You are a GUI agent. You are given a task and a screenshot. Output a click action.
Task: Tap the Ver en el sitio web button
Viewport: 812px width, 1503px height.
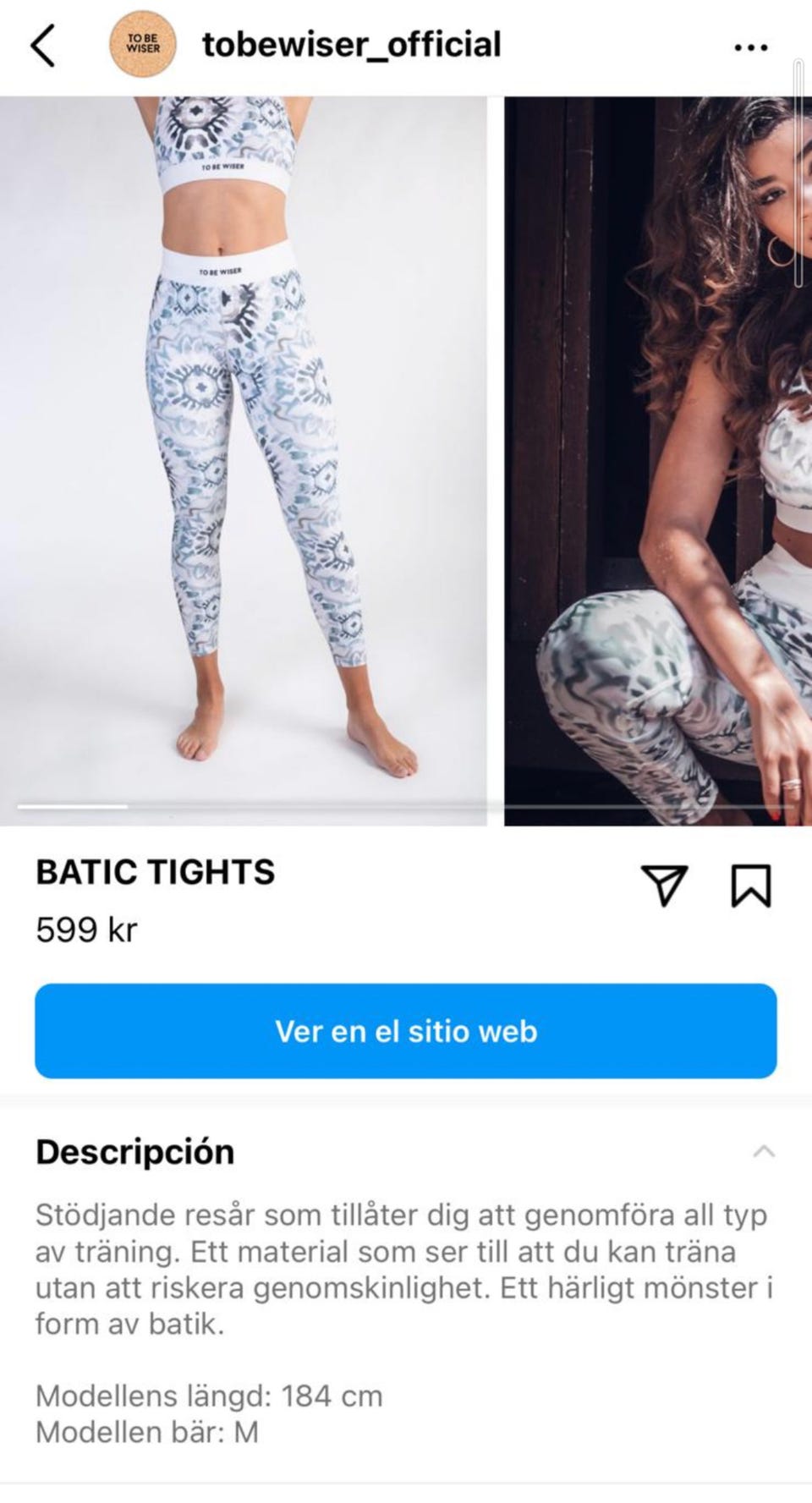[406, 1030]
